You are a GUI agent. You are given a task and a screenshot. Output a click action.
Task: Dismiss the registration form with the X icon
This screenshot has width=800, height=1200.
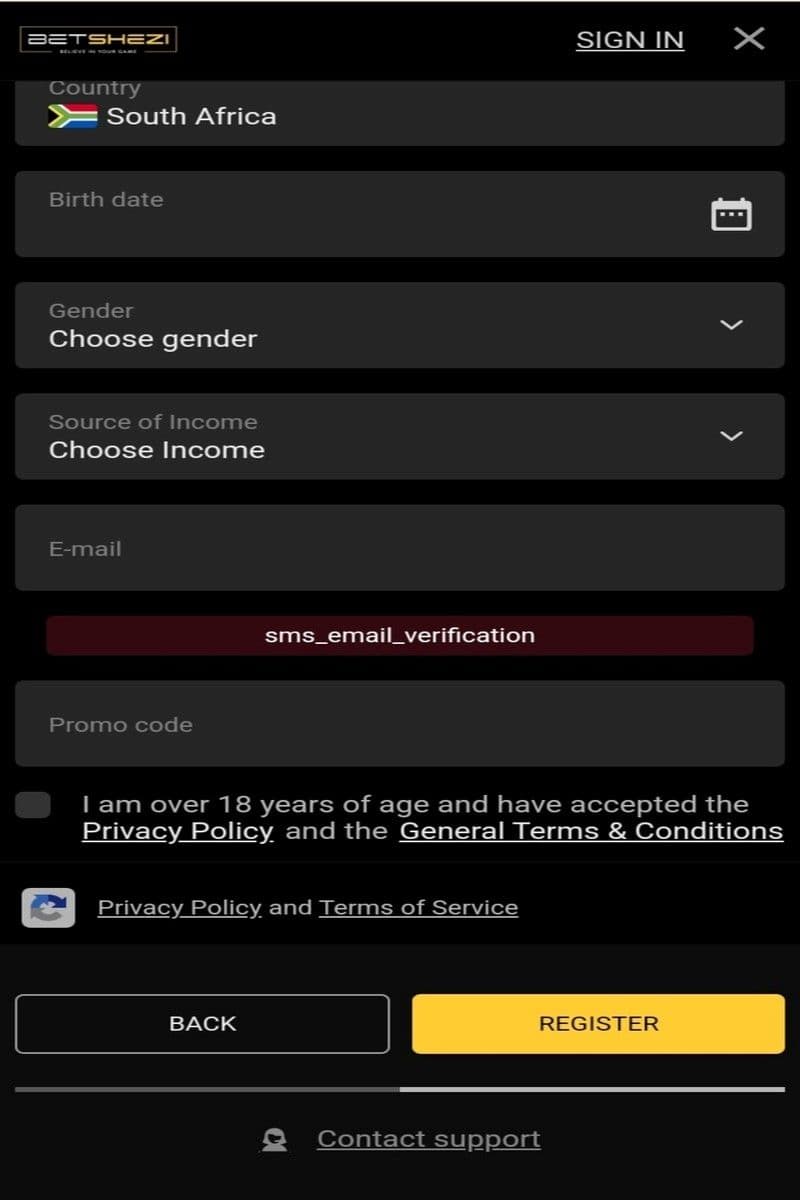[748, 39]
